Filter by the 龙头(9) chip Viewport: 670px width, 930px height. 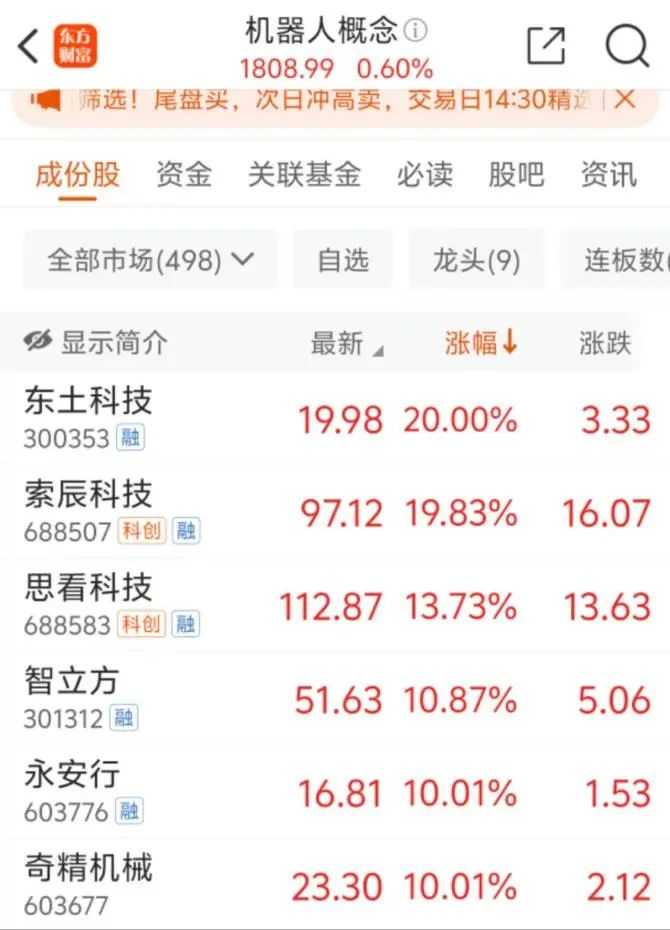tap(476, 261)
